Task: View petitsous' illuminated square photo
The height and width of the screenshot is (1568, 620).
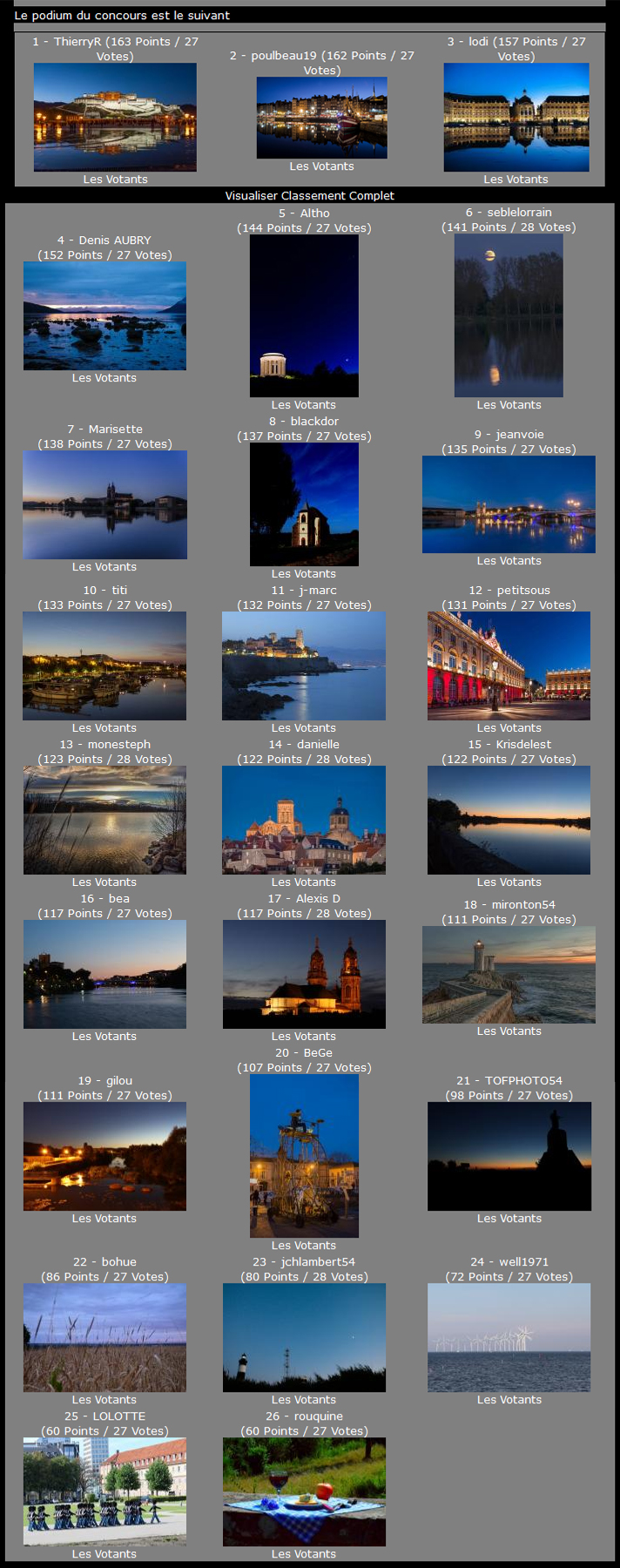Action: click(x=509, y=666)
